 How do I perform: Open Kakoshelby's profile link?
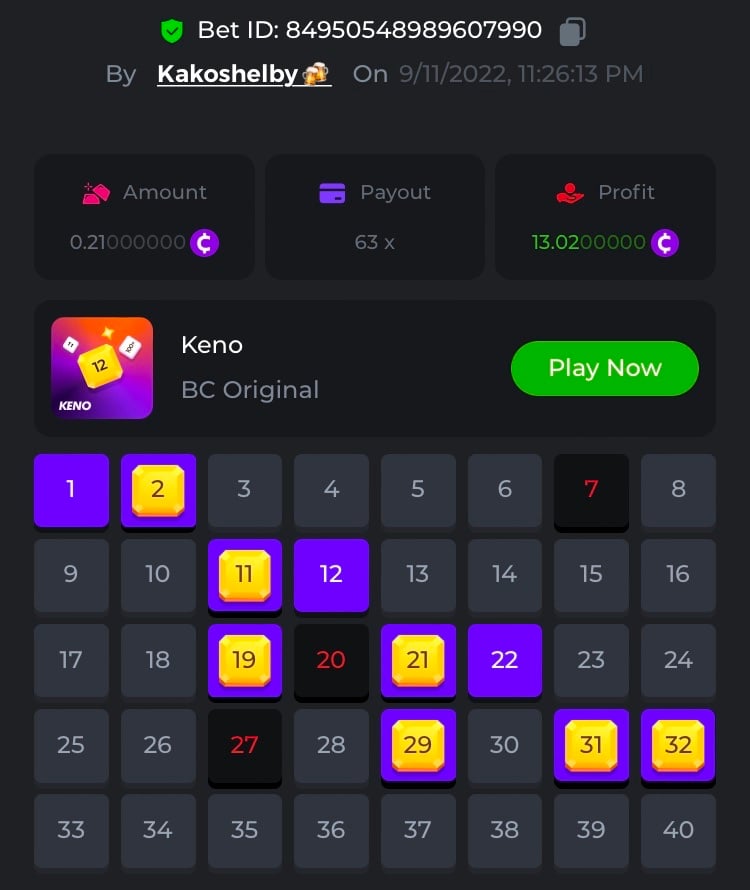coord(243,74)
